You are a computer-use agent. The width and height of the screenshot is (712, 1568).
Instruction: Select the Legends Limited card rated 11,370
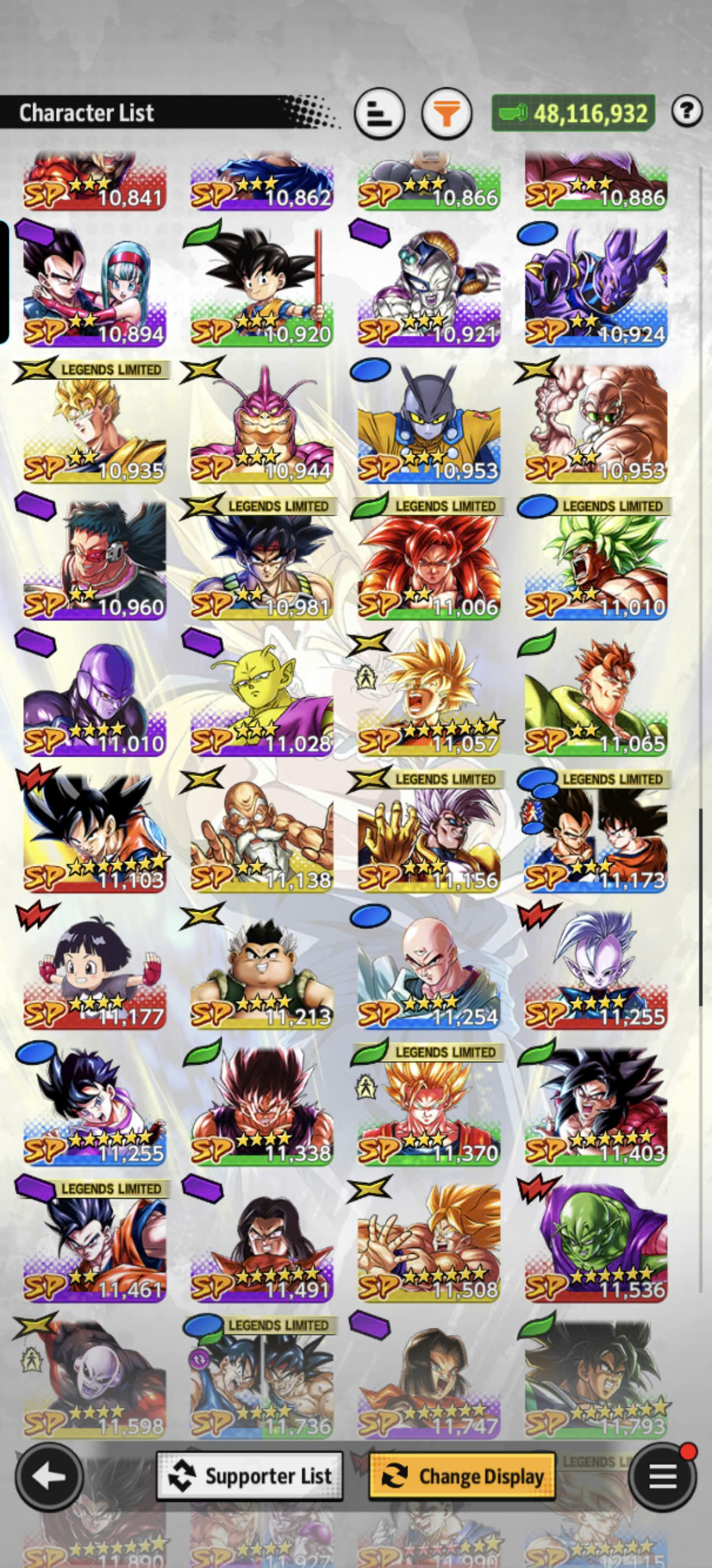pyautogui.click(x=428, y=1103)
